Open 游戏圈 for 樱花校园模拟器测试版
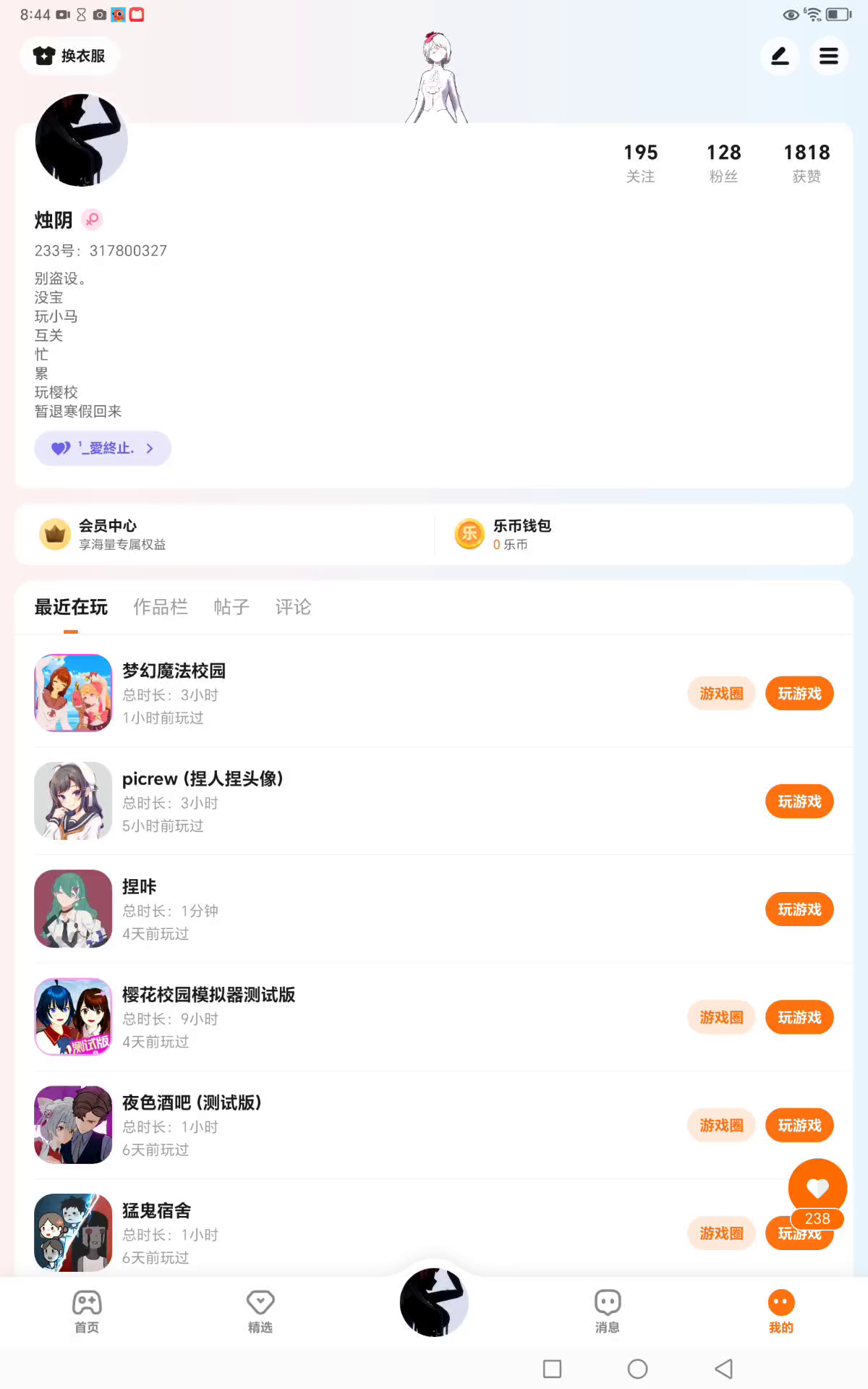 click(721, 1018)
